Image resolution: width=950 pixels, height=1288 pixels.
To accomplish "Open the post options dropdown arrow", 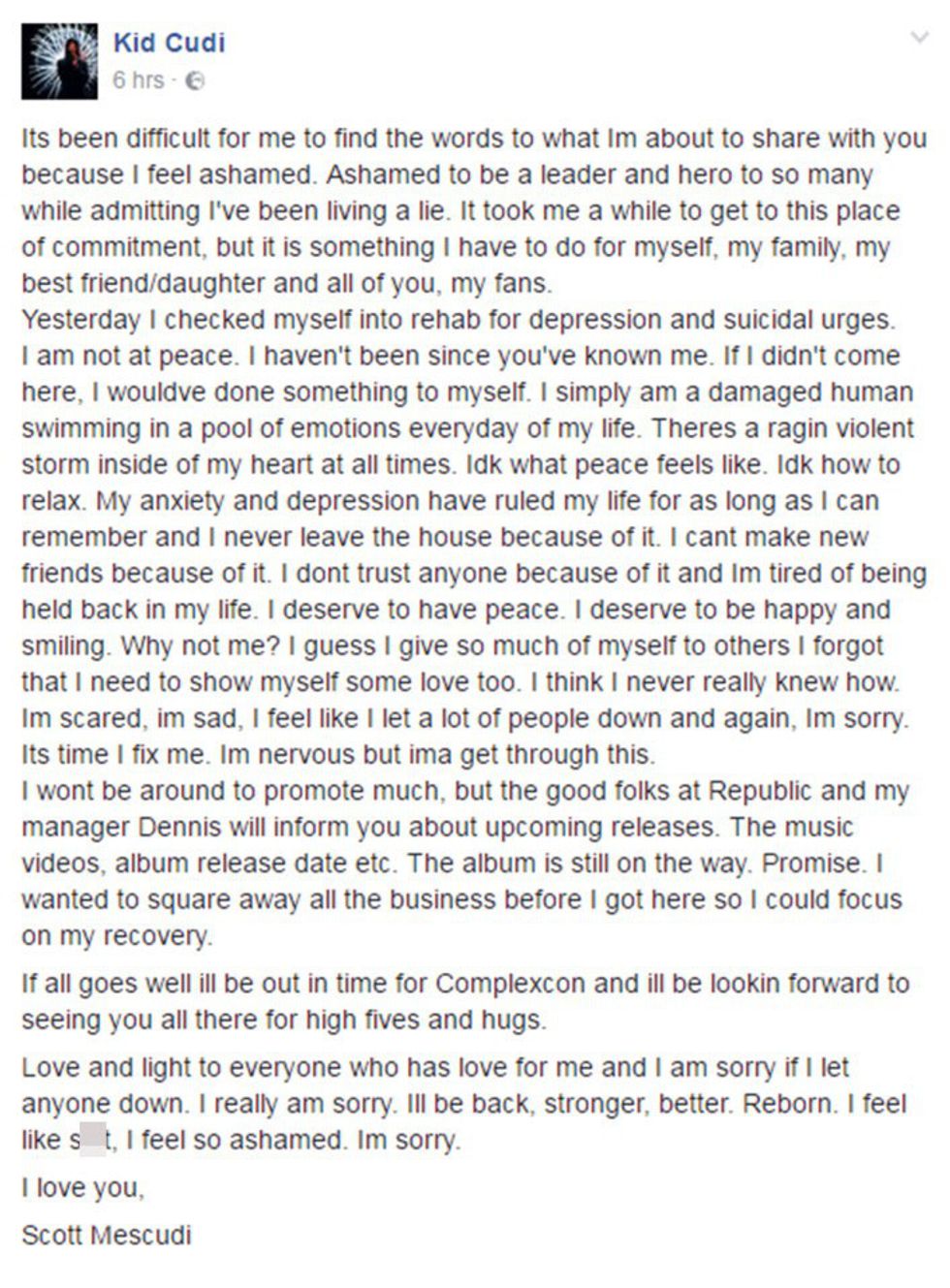I will tap(918, 38).
